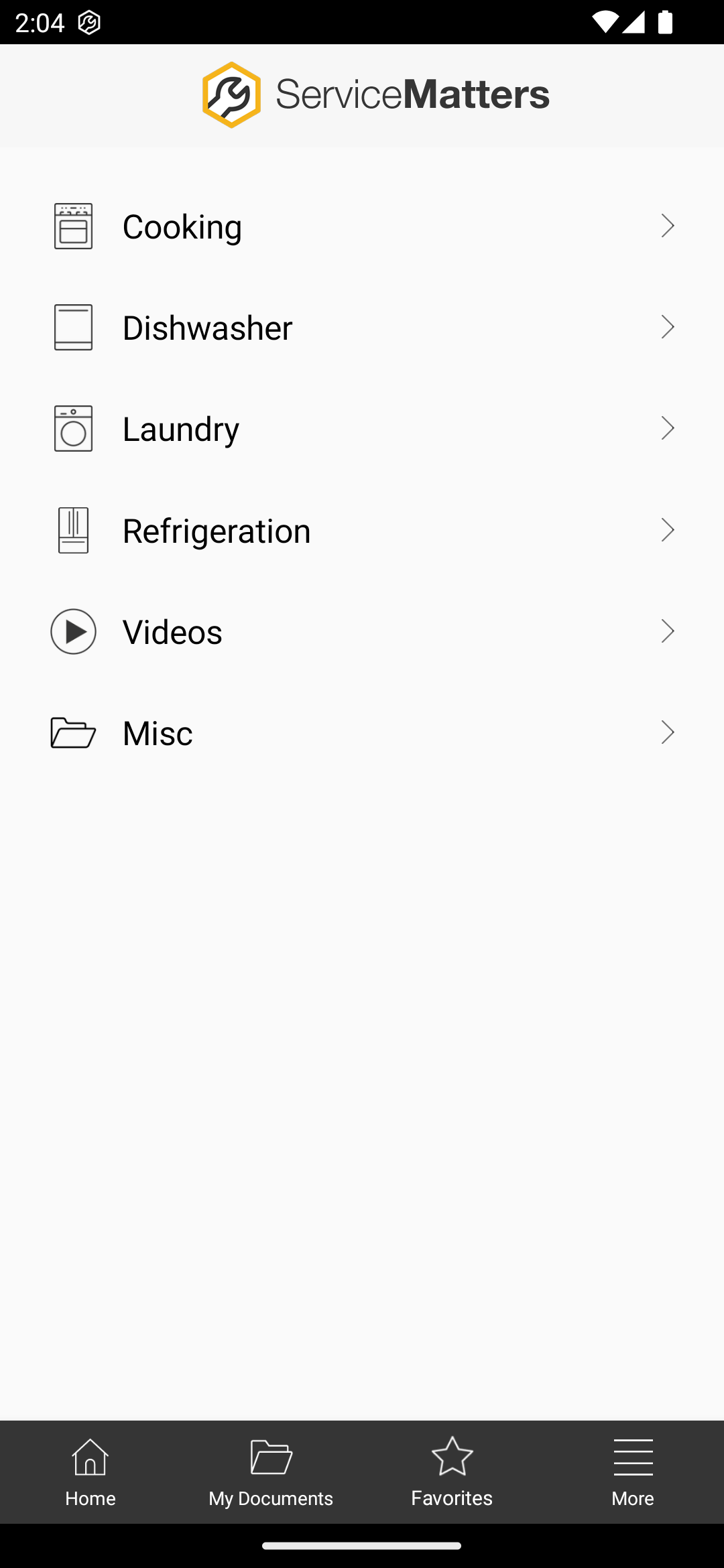Open the Dishwasher category

pos(362,328)
